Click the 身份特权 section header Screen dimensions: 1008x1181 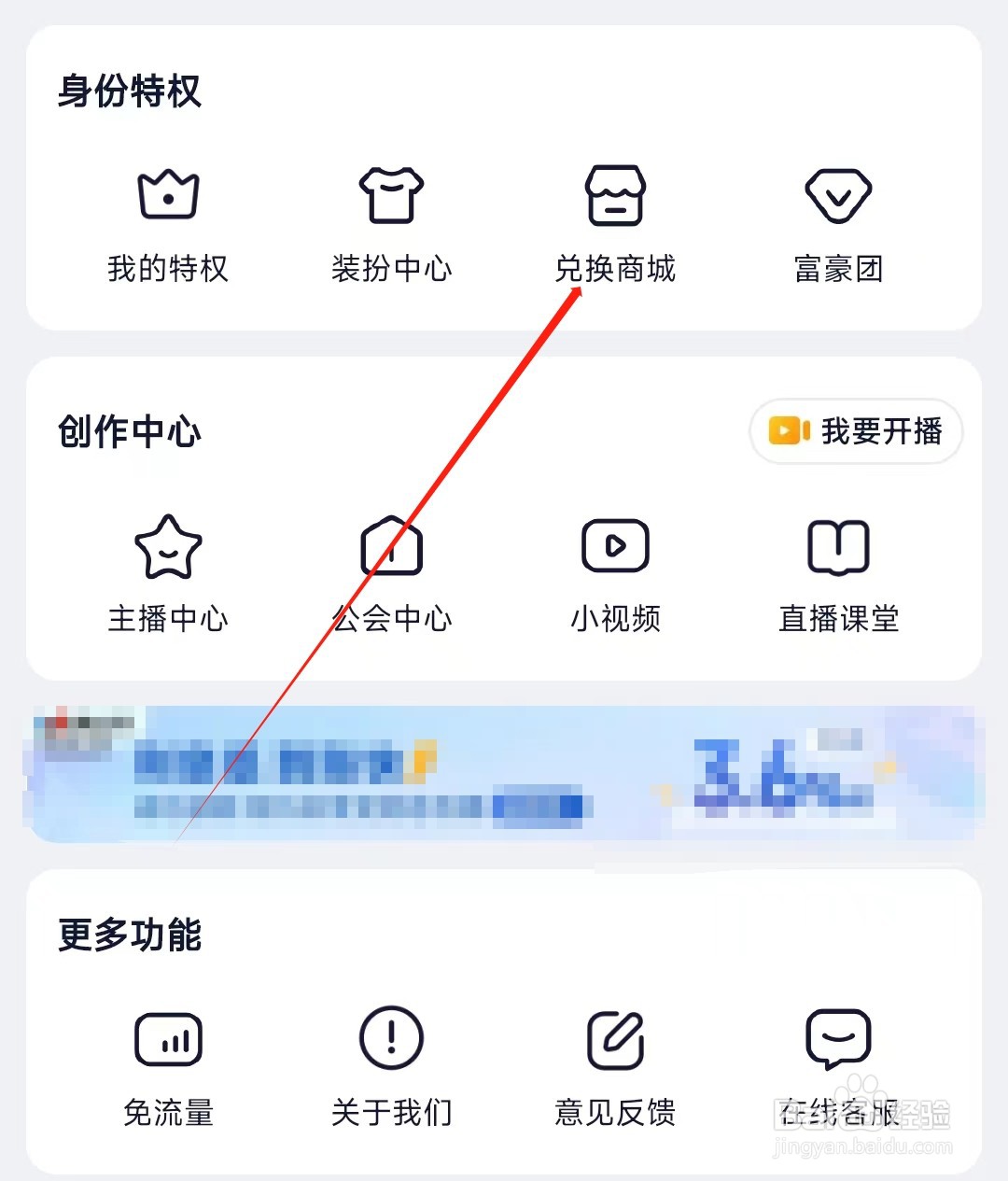click(129, 91)
